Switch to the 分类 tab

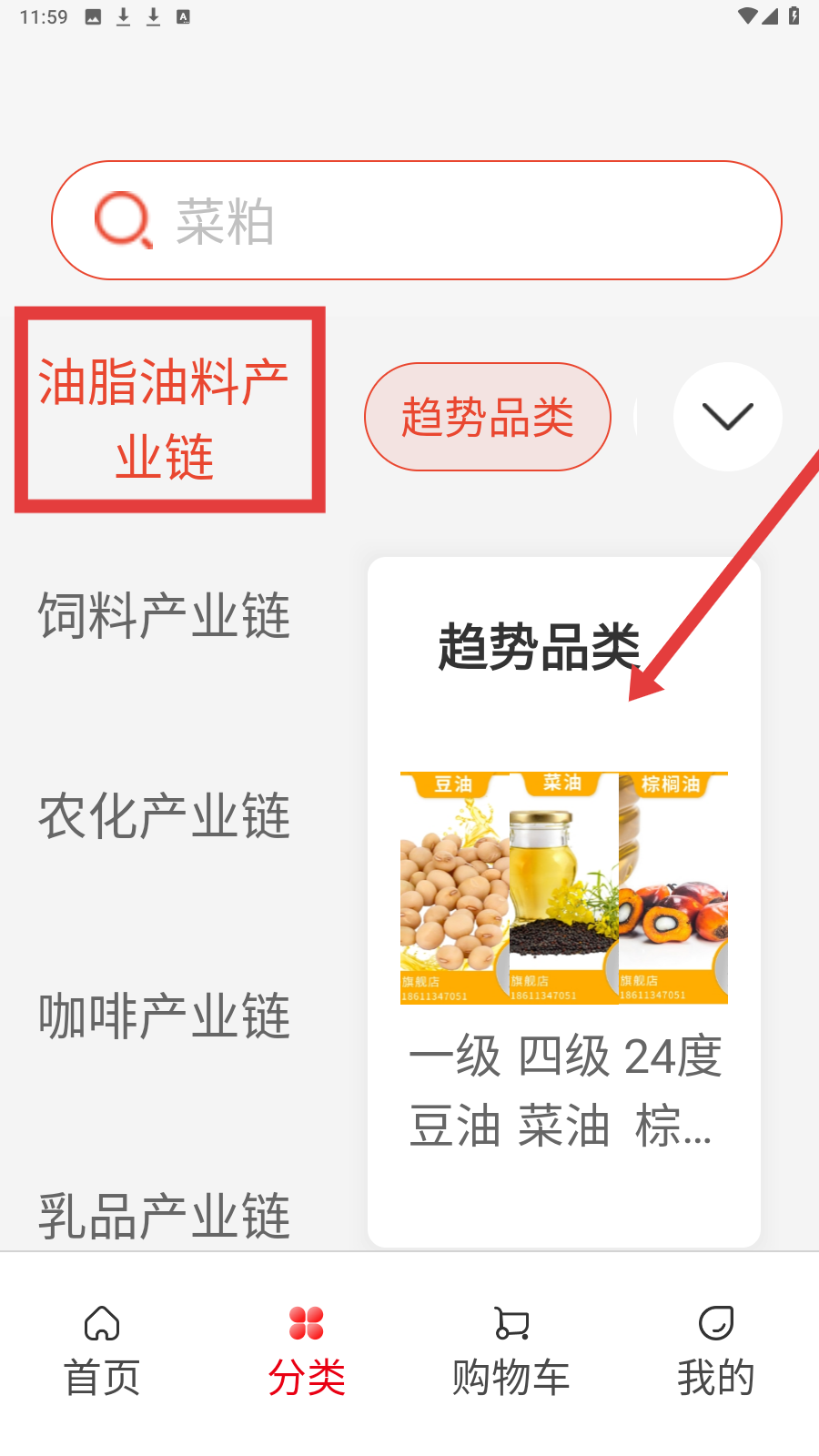(307, 1351)
